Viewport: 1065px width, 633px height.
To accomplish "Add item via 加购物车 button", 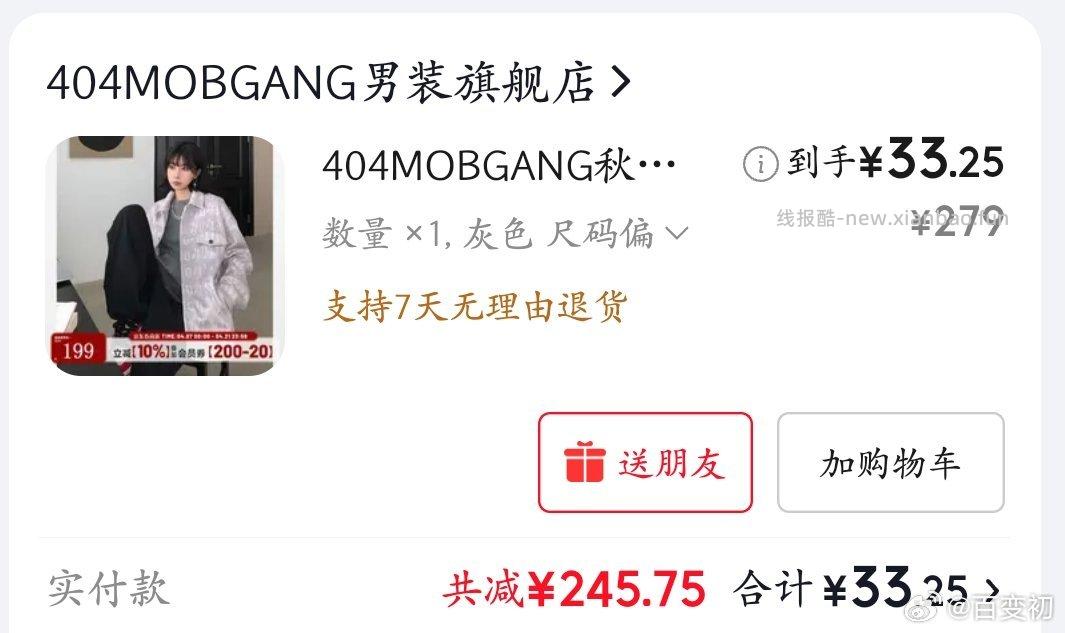I will pos(890,463).
